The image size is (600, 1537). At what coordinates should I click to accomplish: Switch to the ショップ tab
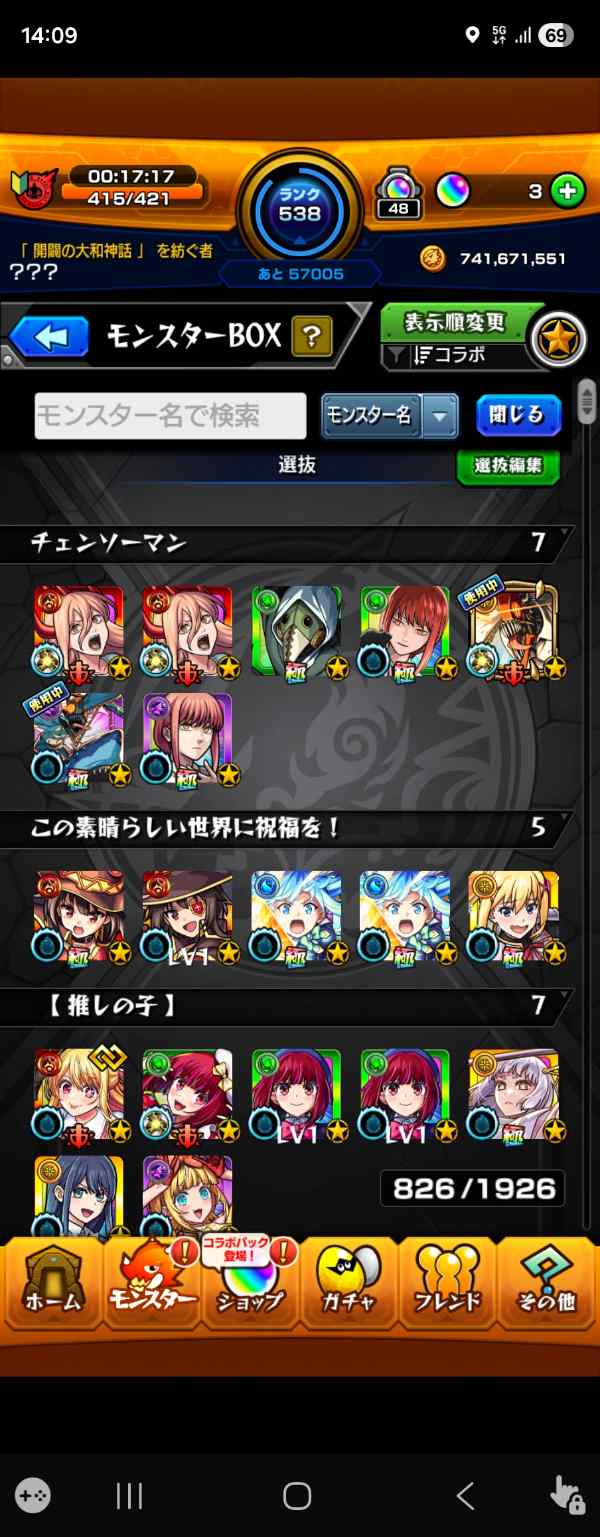249,1283
